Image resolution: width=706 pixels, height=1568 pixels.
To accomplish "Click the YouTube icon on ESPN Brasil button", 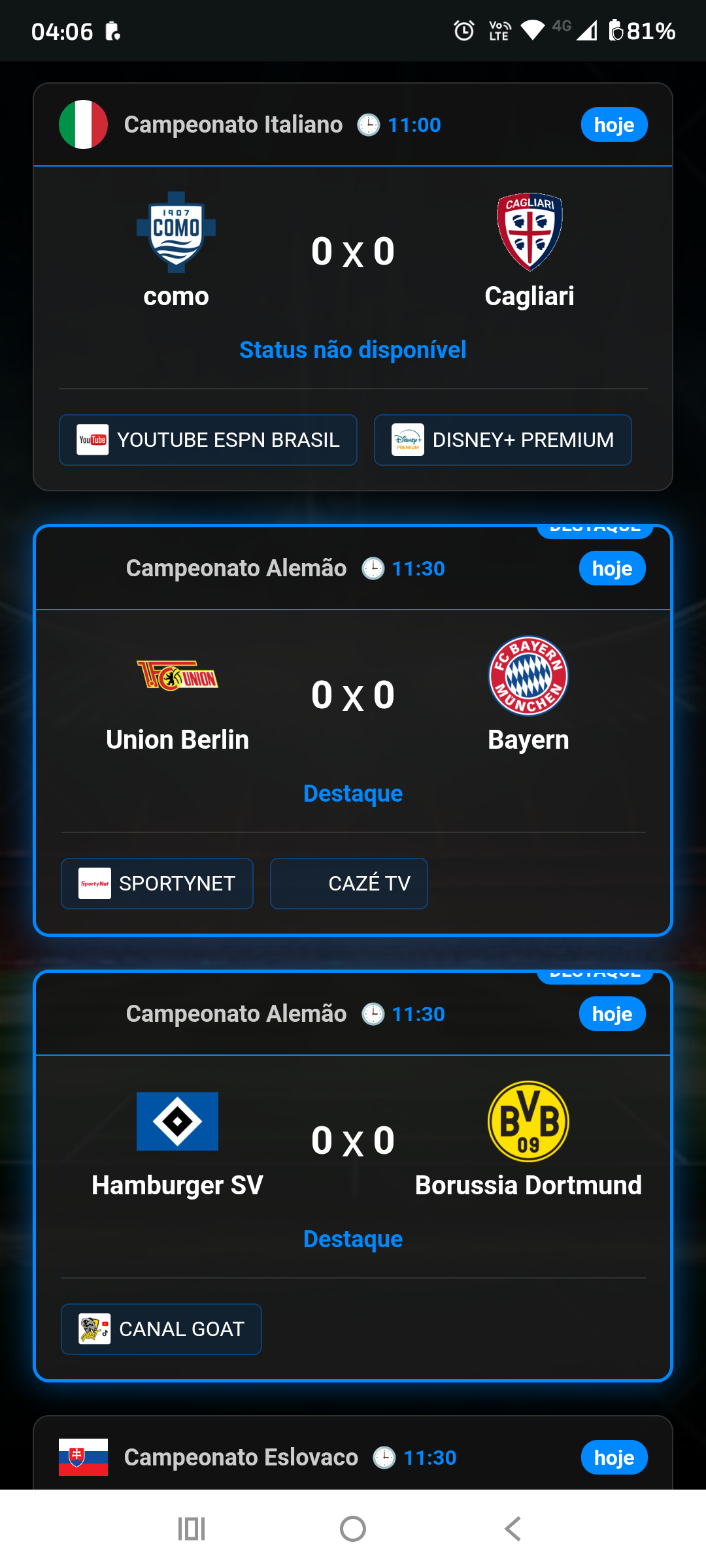I will point(92,440).
